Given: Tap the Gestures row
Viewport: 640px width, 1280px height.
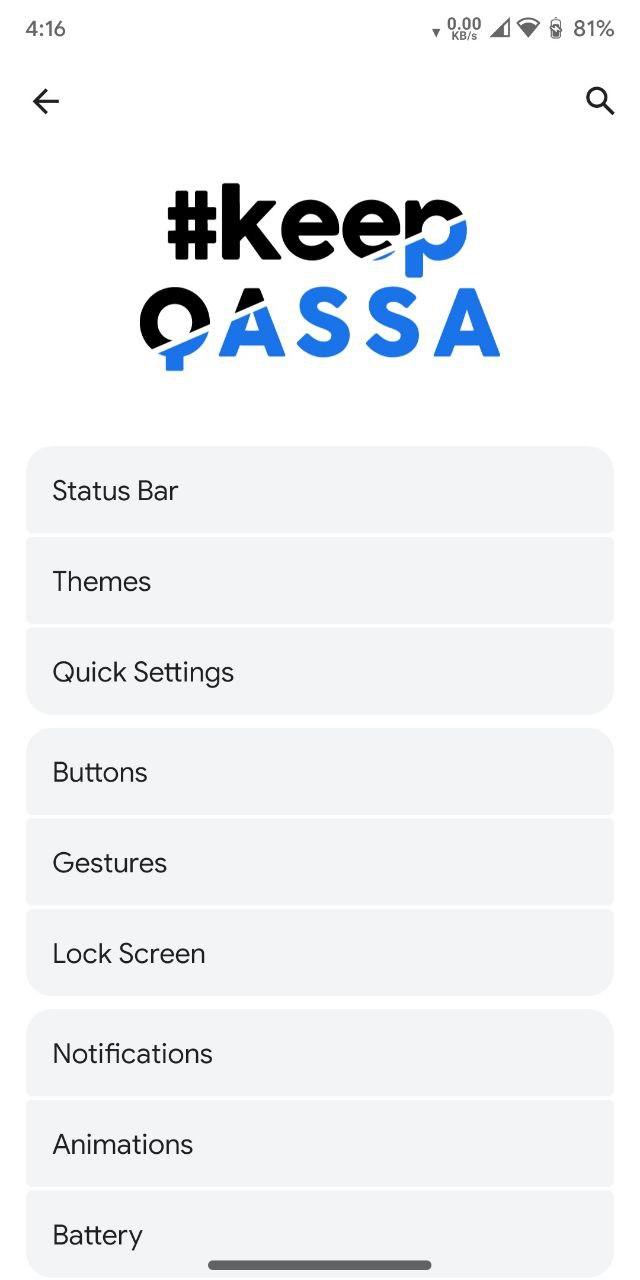Looking at the screenshot, I should tap(319, 862).
